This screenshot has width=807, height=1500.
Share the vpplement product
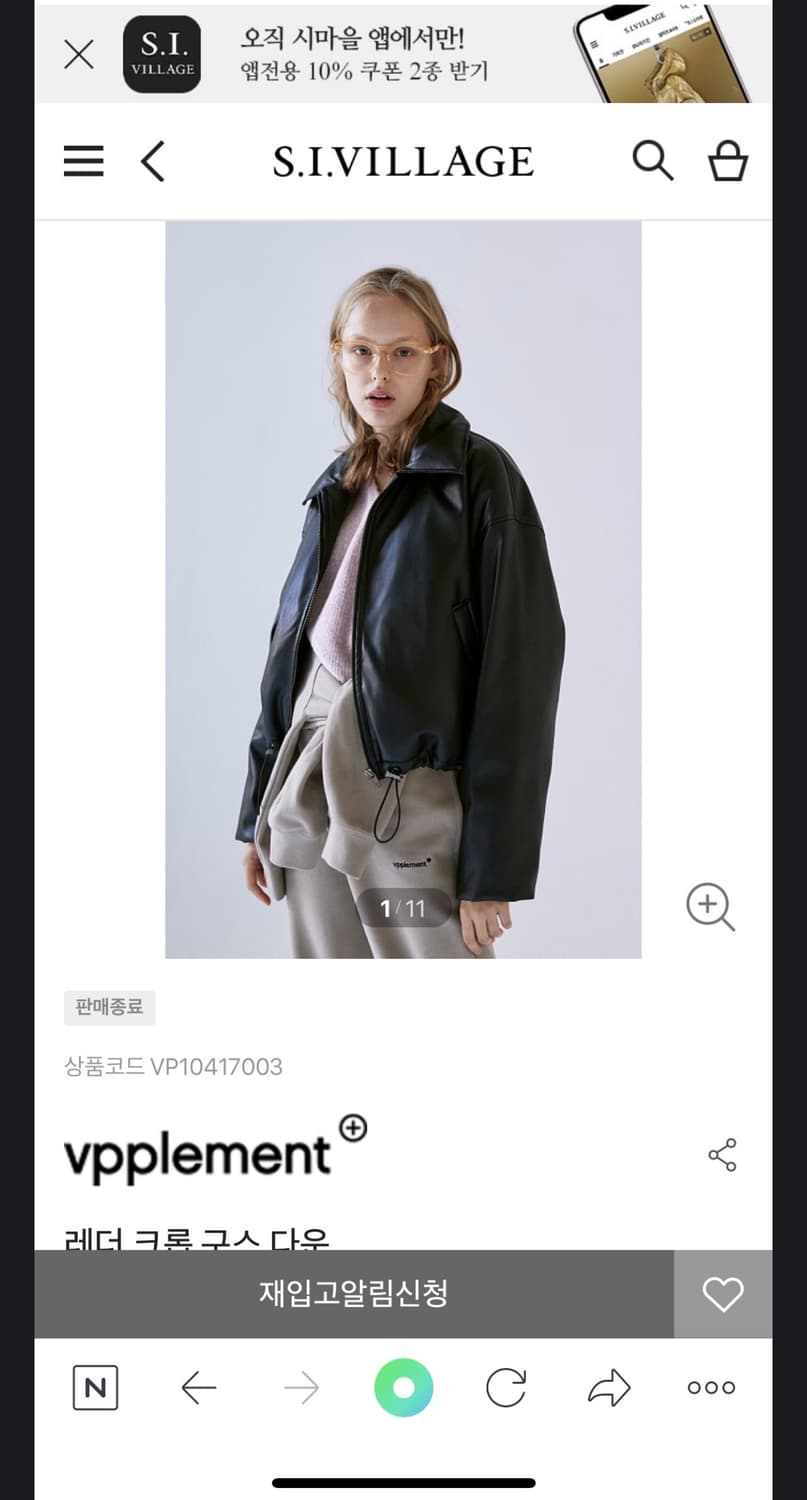coord(722,1153)
